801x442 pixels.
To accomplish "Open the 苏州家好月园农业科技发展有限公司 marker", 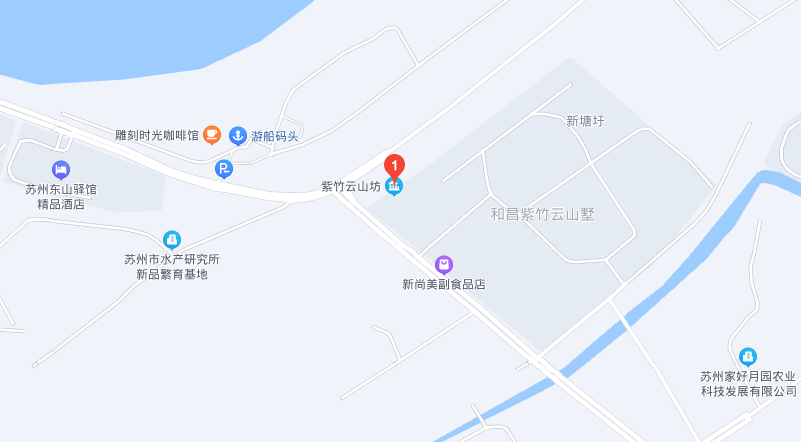I will click(748, 356).
